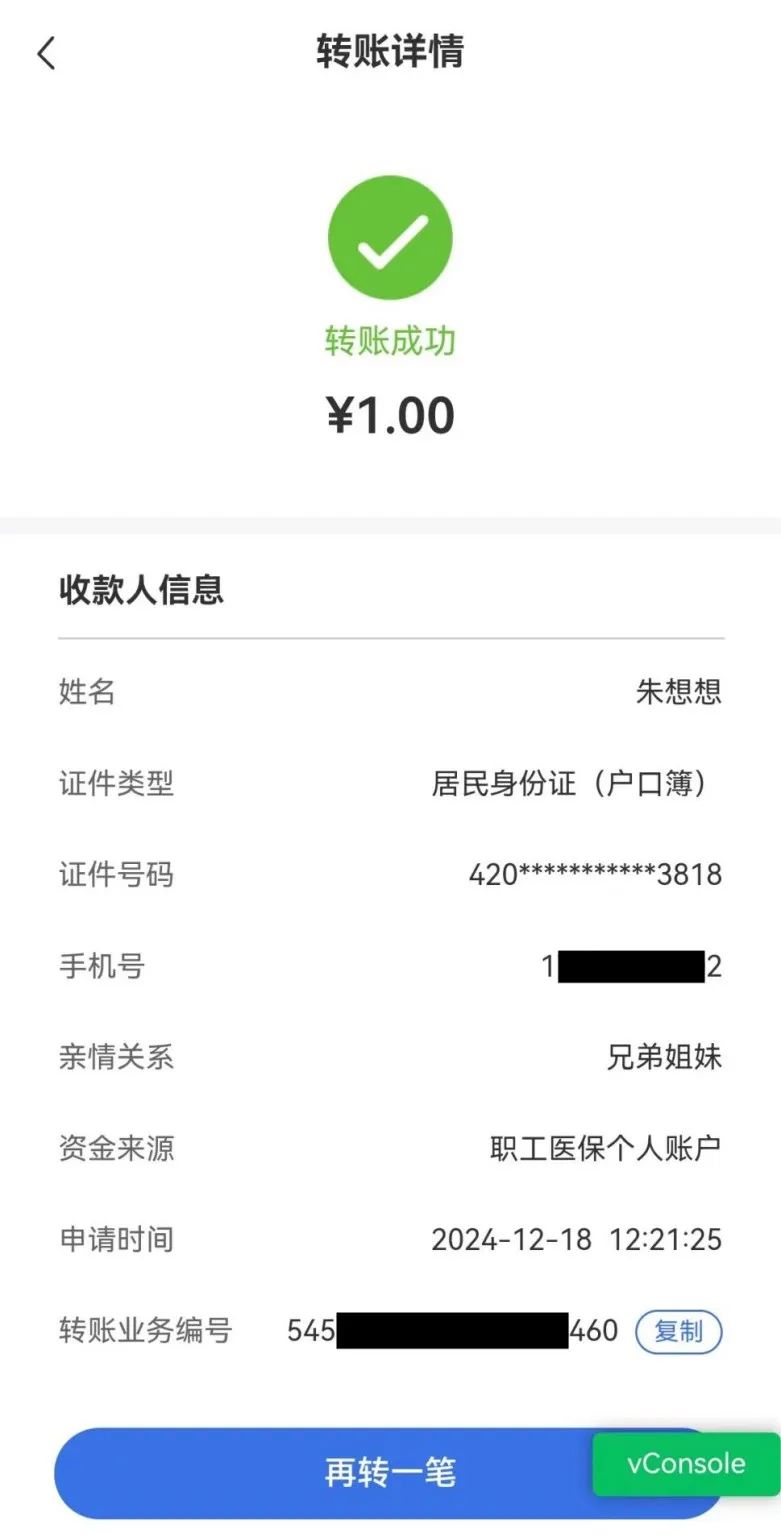Select the masked 证件号码 number
Screen dimensions: 781x1537
[x=595, y=875]
